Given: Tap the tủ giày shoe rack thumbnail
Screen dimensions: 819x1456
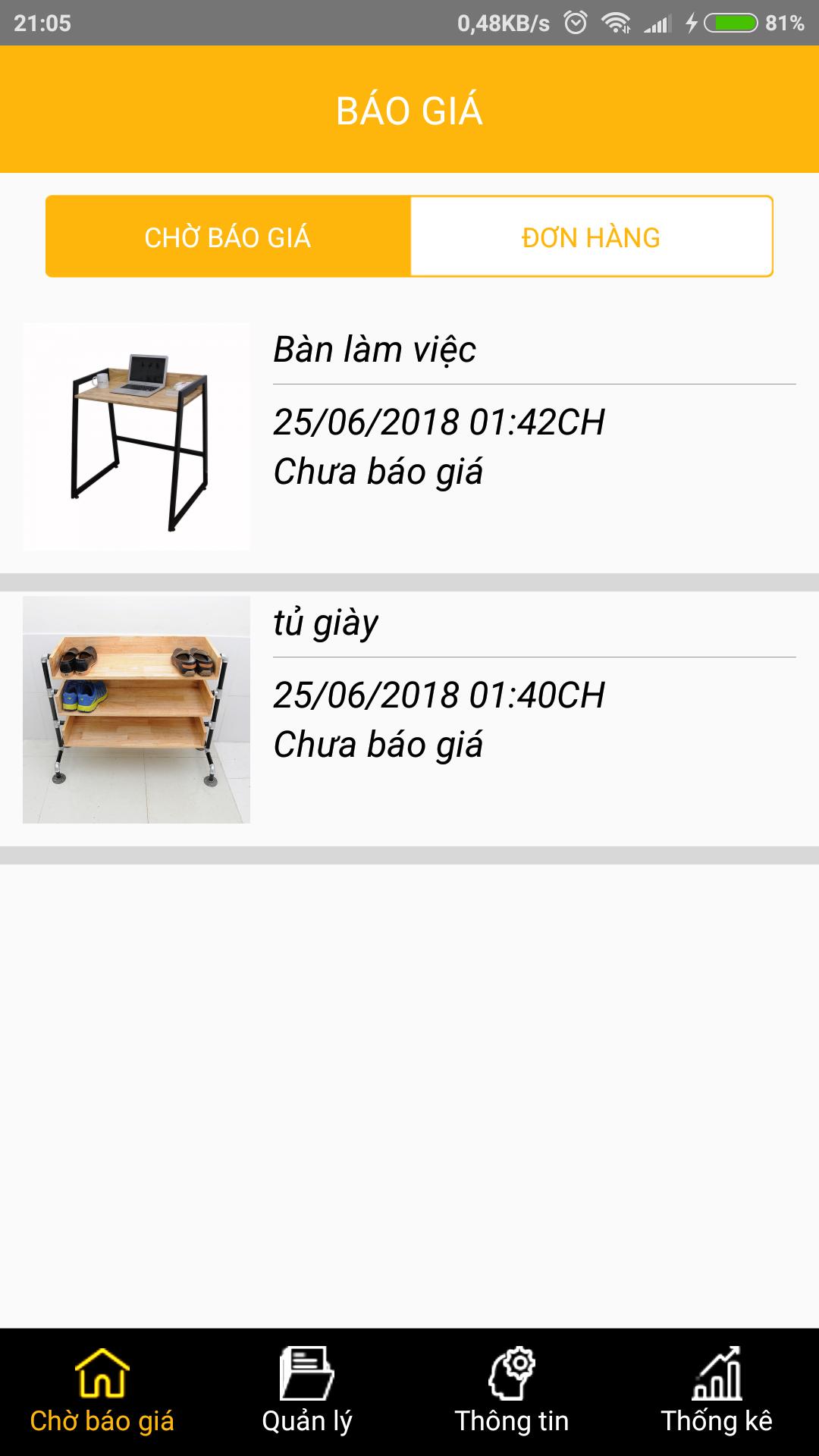Looking at the screenshot, I should (136, 709).
